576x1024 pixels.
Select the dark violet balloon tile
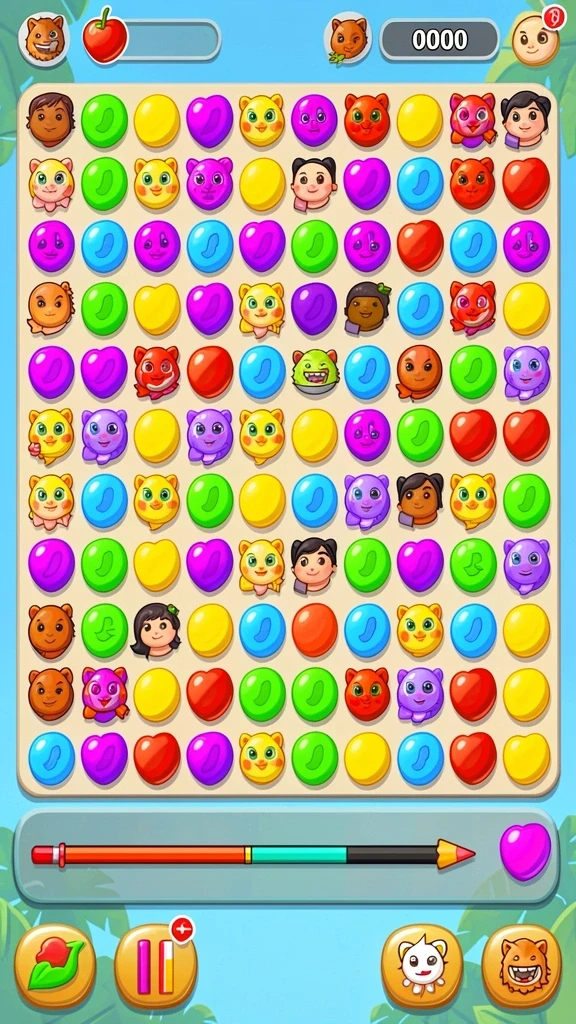click(x=314, y=308)
